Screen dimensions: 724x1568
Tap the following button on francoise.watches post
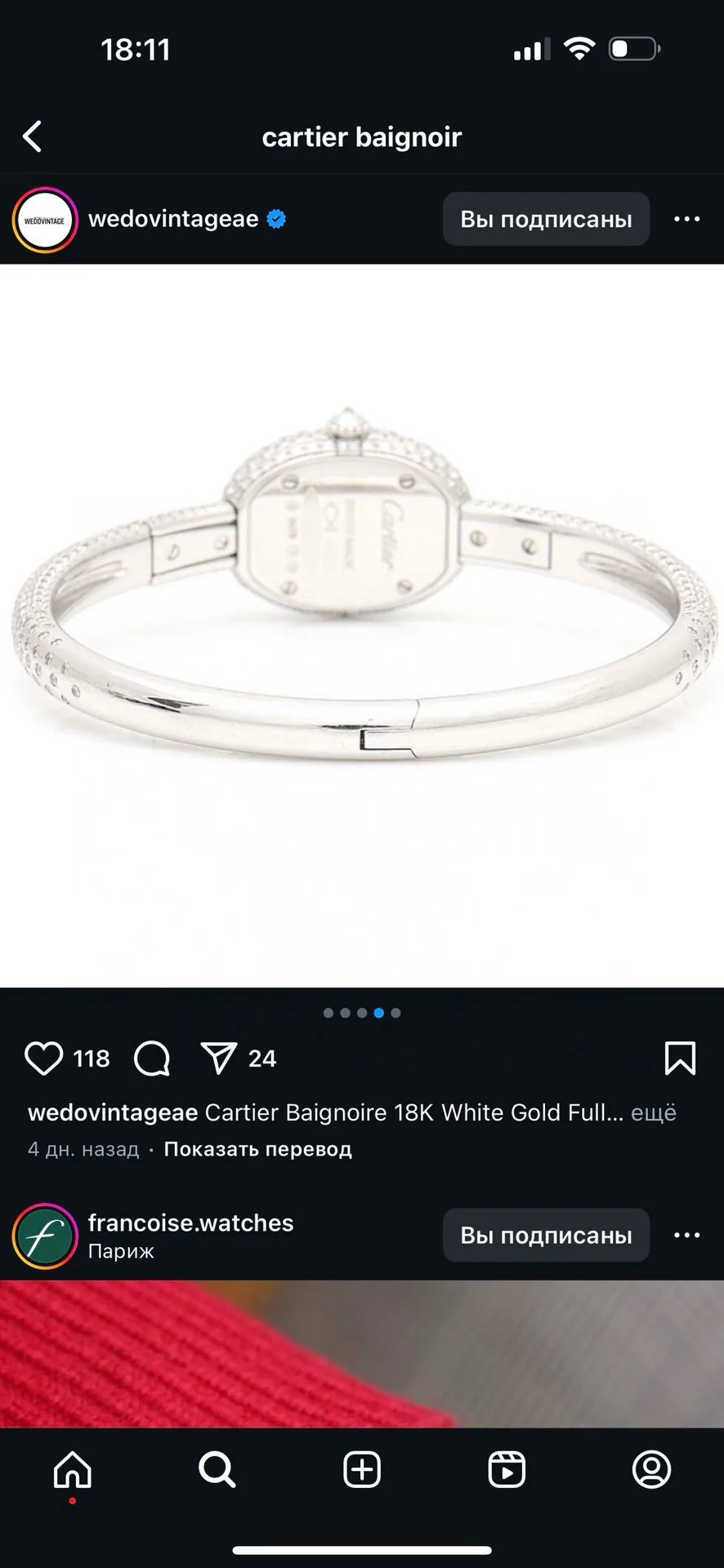click(x=546, y=1235)
